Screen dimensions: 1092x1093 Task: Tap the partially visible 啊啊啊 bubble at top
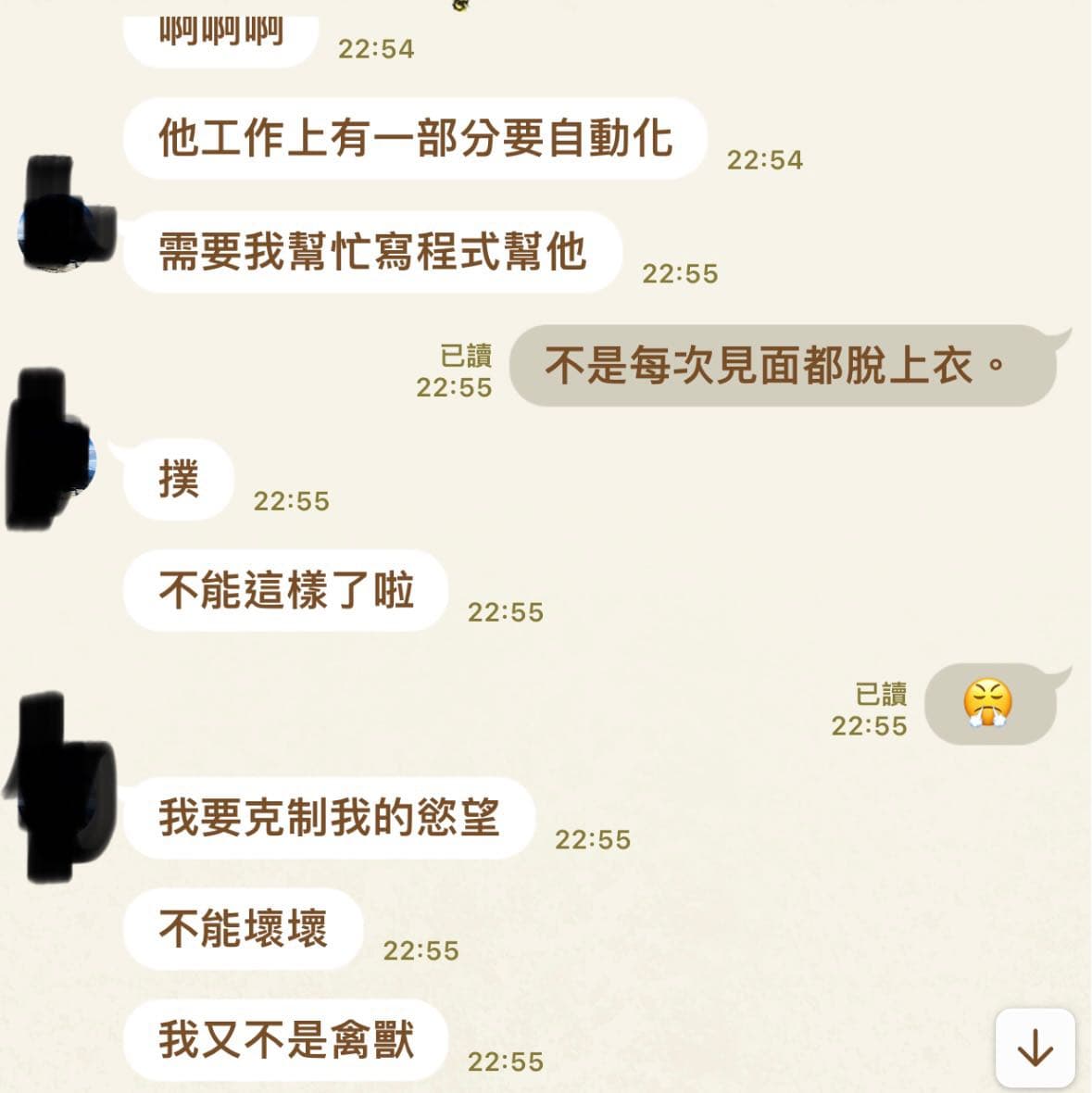[220, 28]
